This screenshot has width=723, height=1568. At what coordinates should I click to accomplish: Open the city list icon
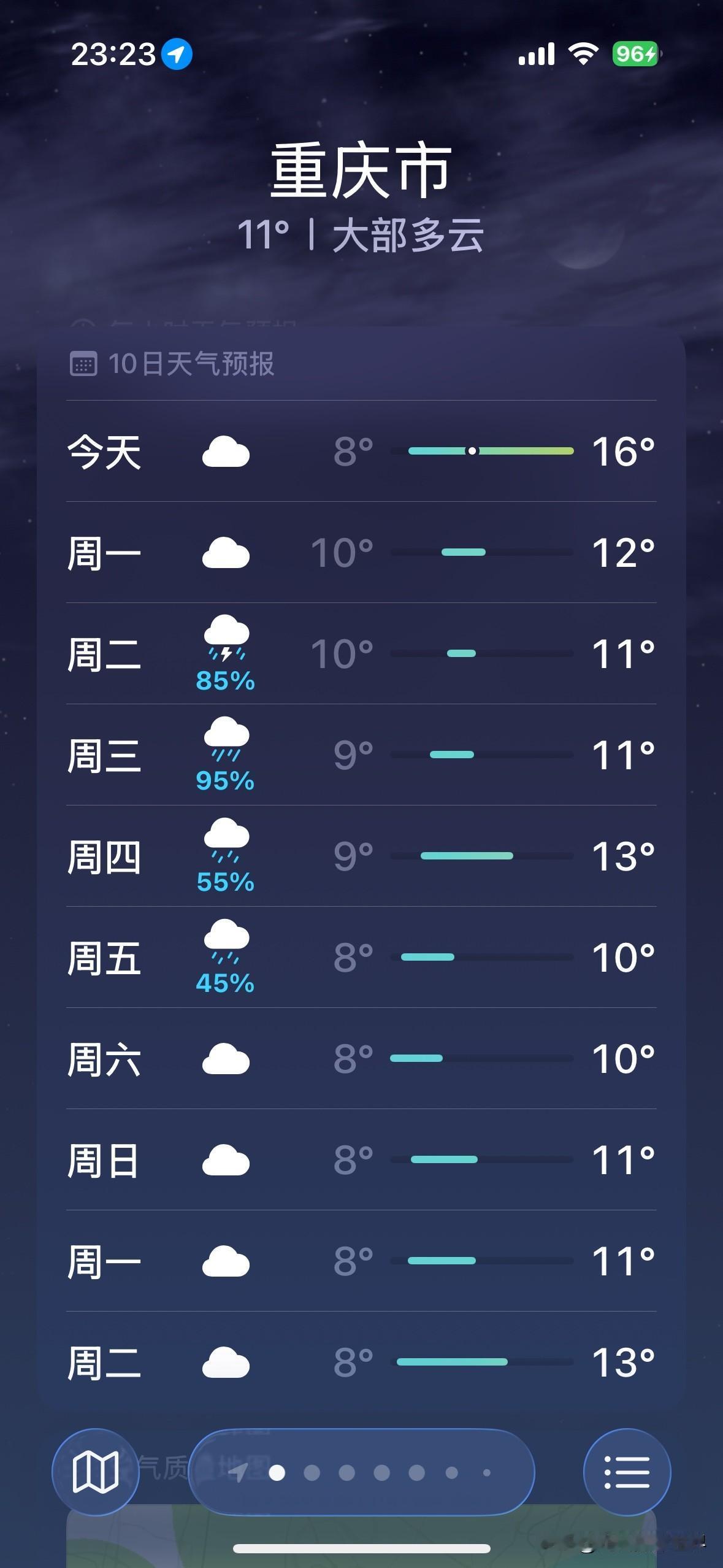[x=628, y=1472]
